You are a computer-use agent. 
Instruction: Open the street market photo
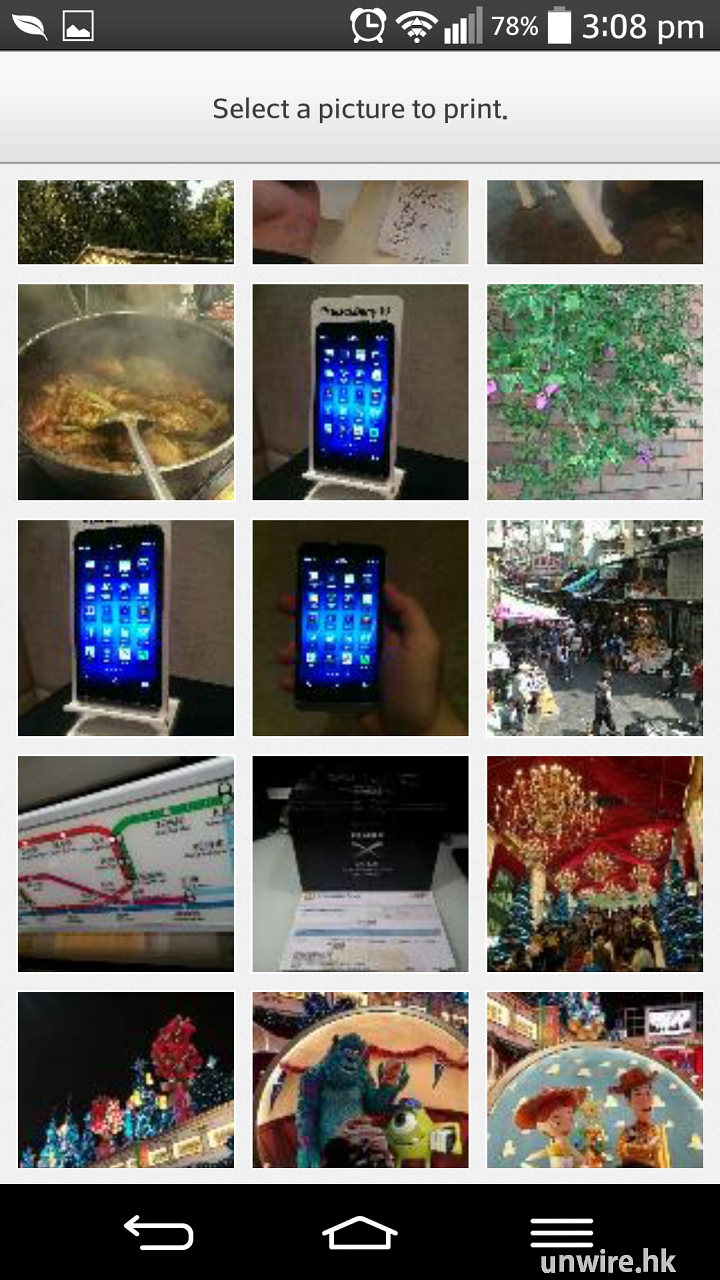click(594, 628)
